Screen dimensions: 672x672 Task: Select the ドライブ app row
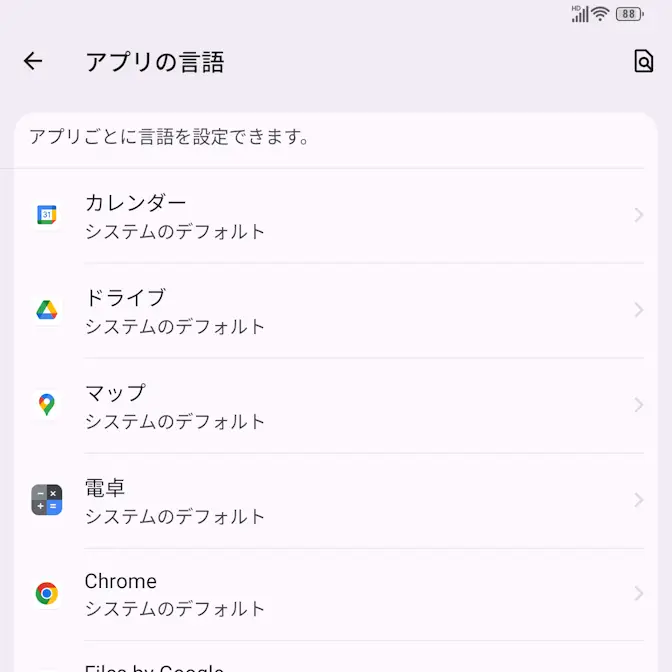336,311
